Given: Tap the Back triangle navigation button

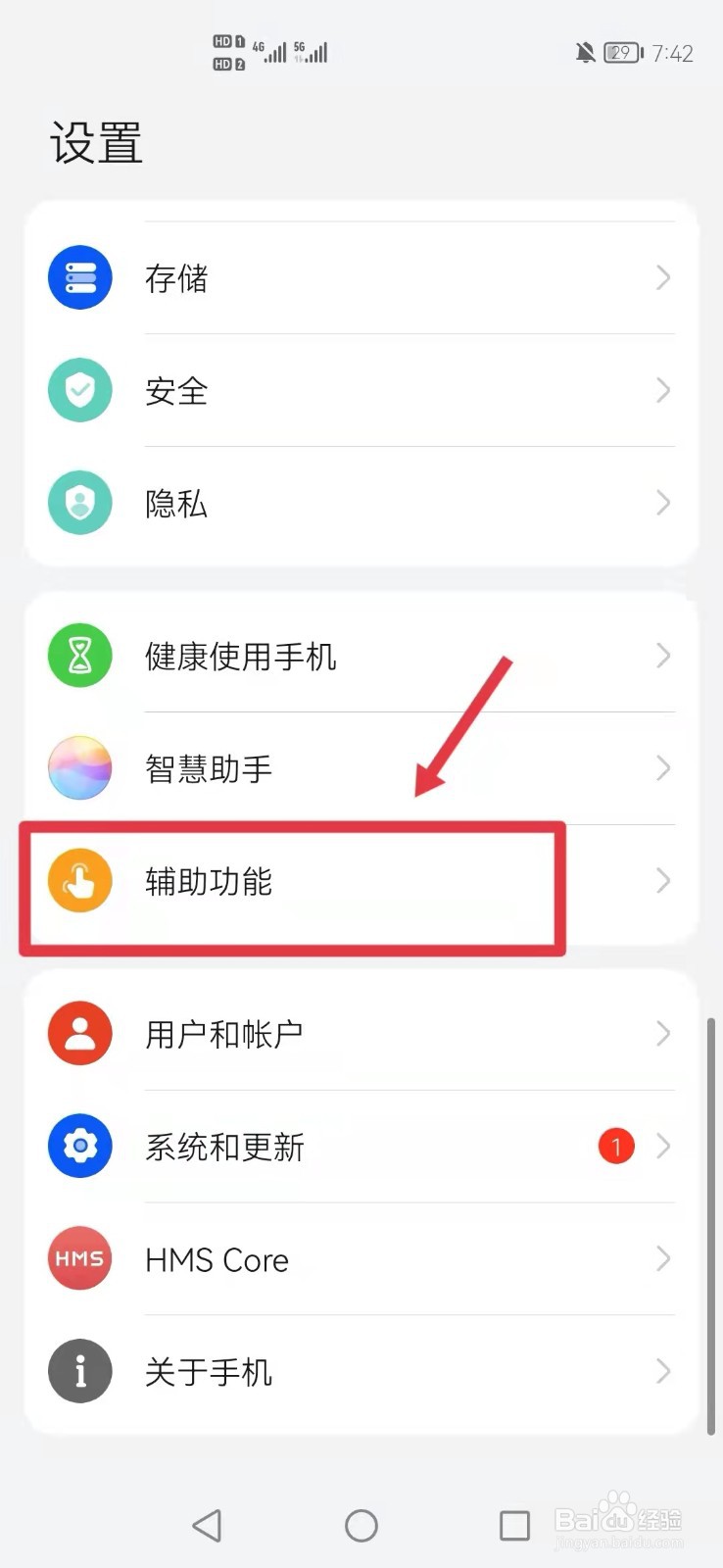Looking at the screenshot, I should [207, 1525].
